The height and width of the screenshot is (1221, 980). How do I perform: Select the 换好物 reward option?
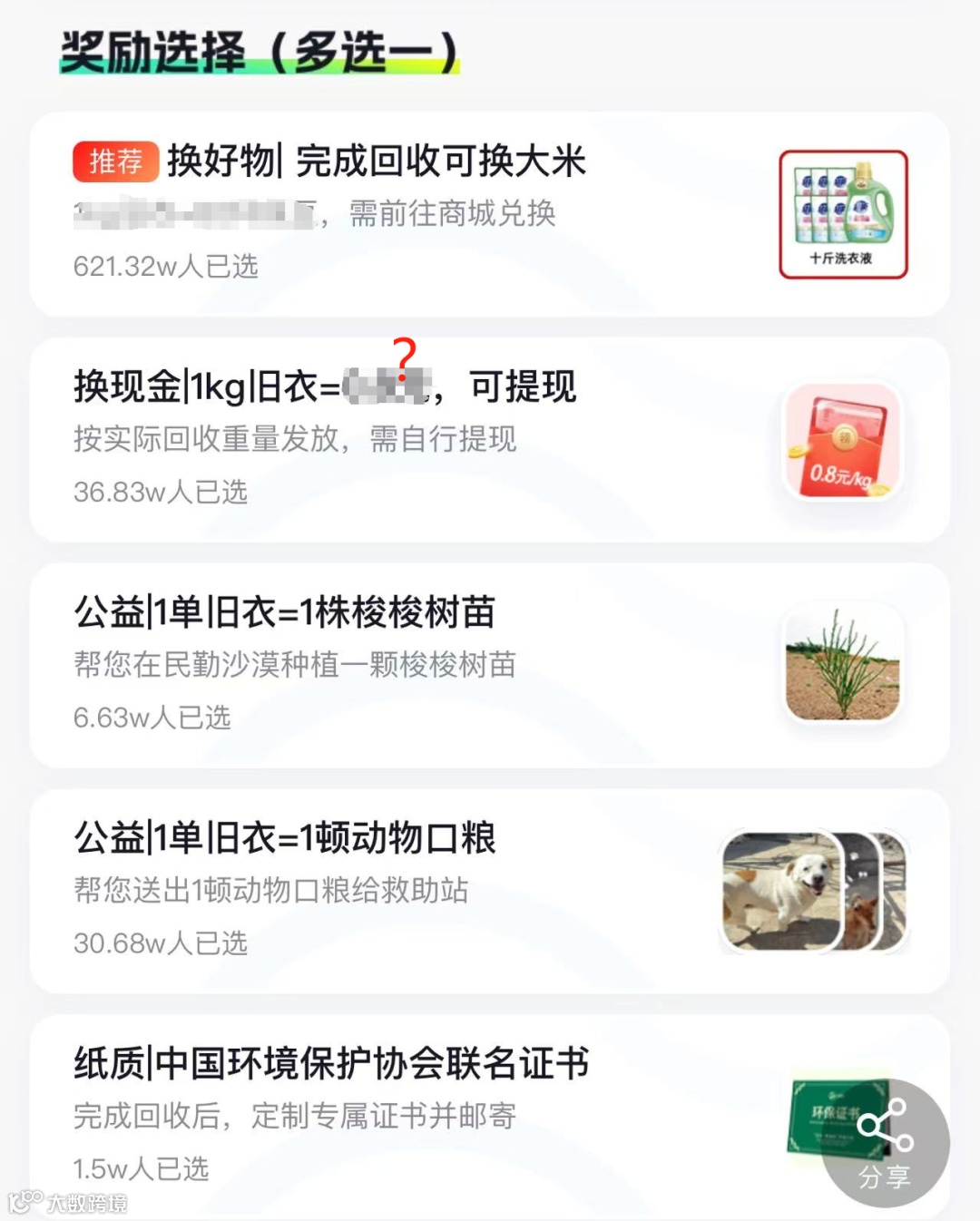[x=490, y=214]
